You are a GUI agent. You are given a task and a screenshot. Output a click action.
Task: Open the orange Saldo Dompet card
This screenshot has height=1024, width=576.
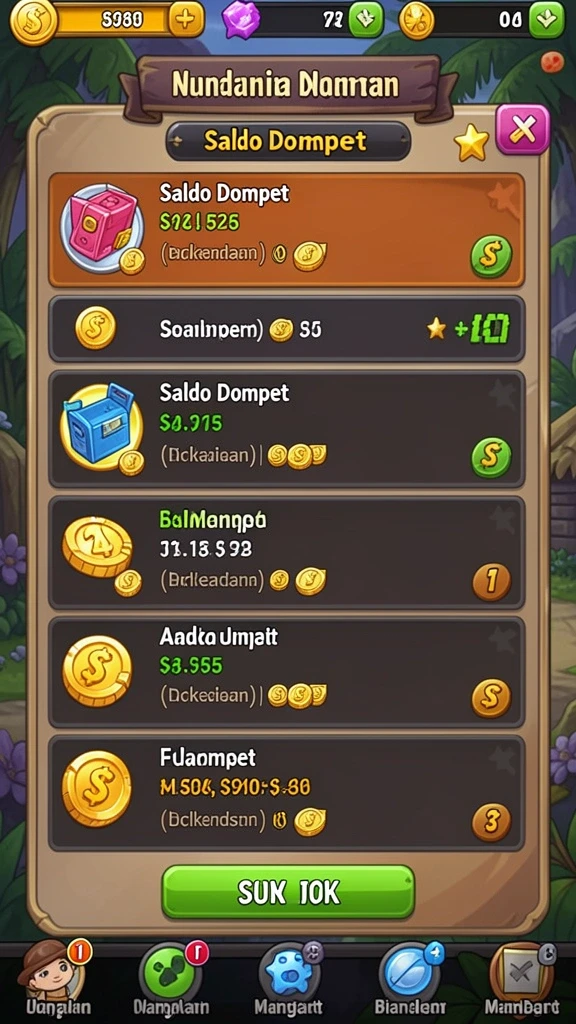point(287,230)
